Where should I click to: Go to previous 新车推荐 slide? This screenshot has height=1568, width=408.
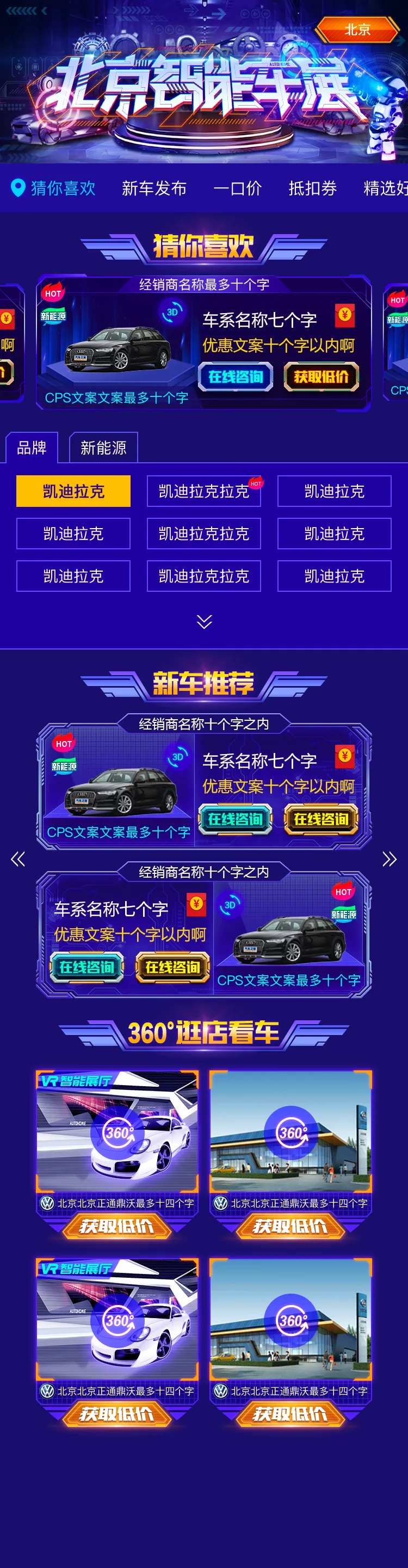point(17,859)
